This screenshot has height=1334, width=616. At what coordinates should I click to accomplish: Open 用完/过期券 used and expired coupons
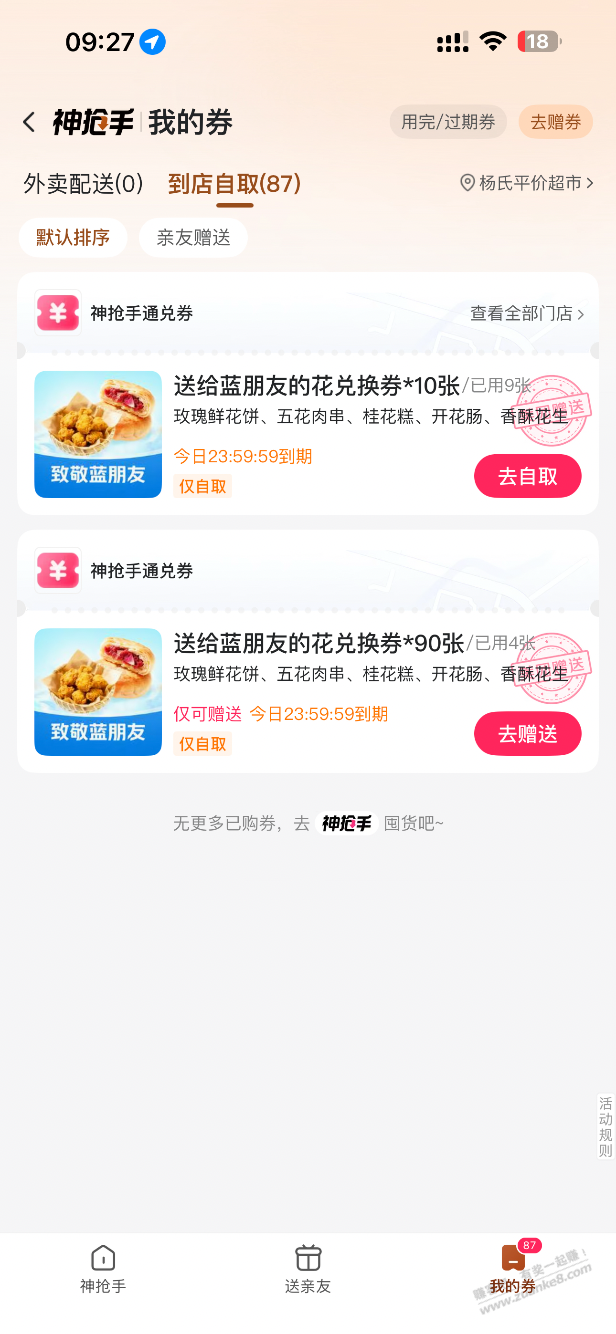(448, 122)
